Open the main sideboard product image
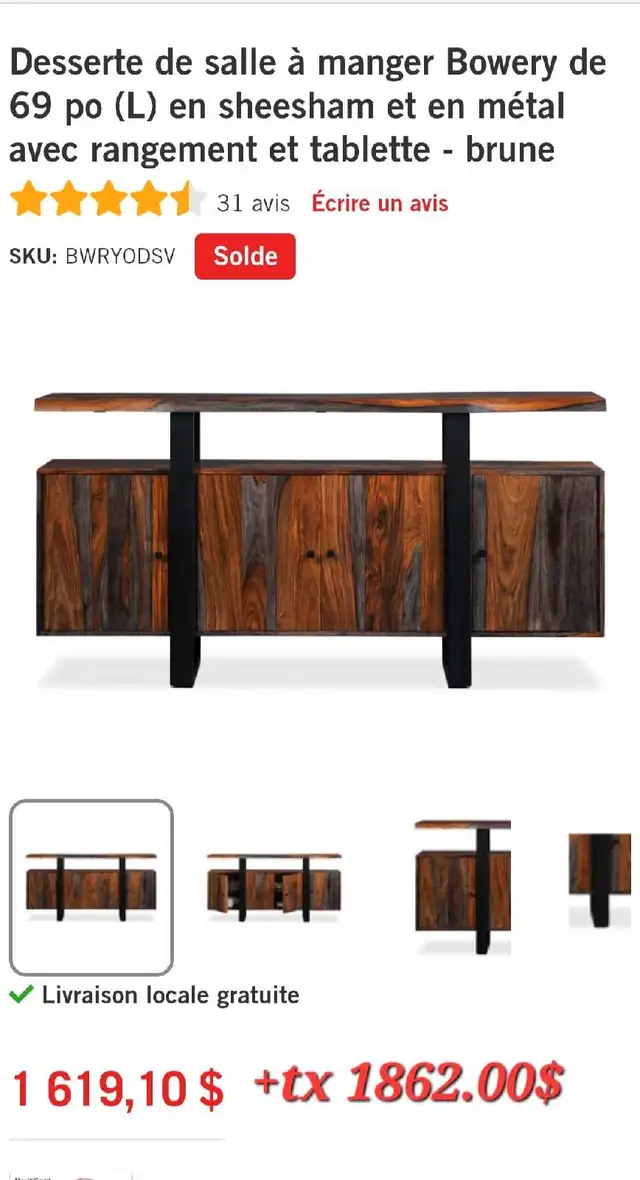This screenshot has height=1180, width=640. [x=320, y=540]
